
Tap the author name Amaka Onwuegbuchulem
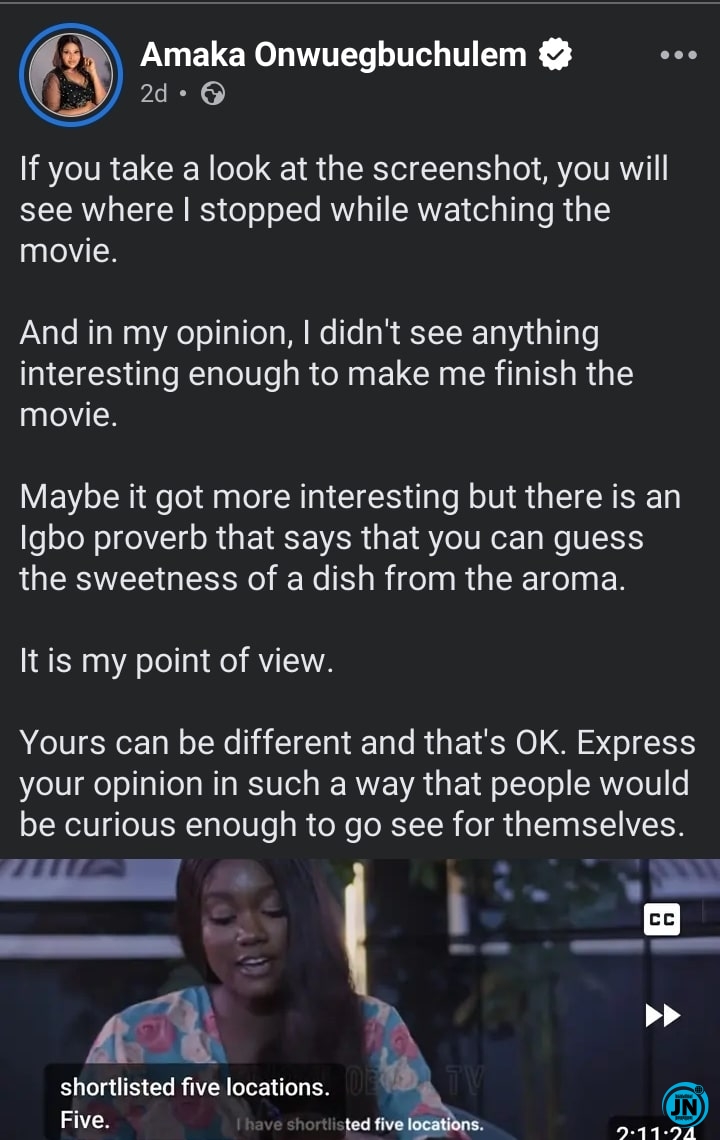point(333,55)
